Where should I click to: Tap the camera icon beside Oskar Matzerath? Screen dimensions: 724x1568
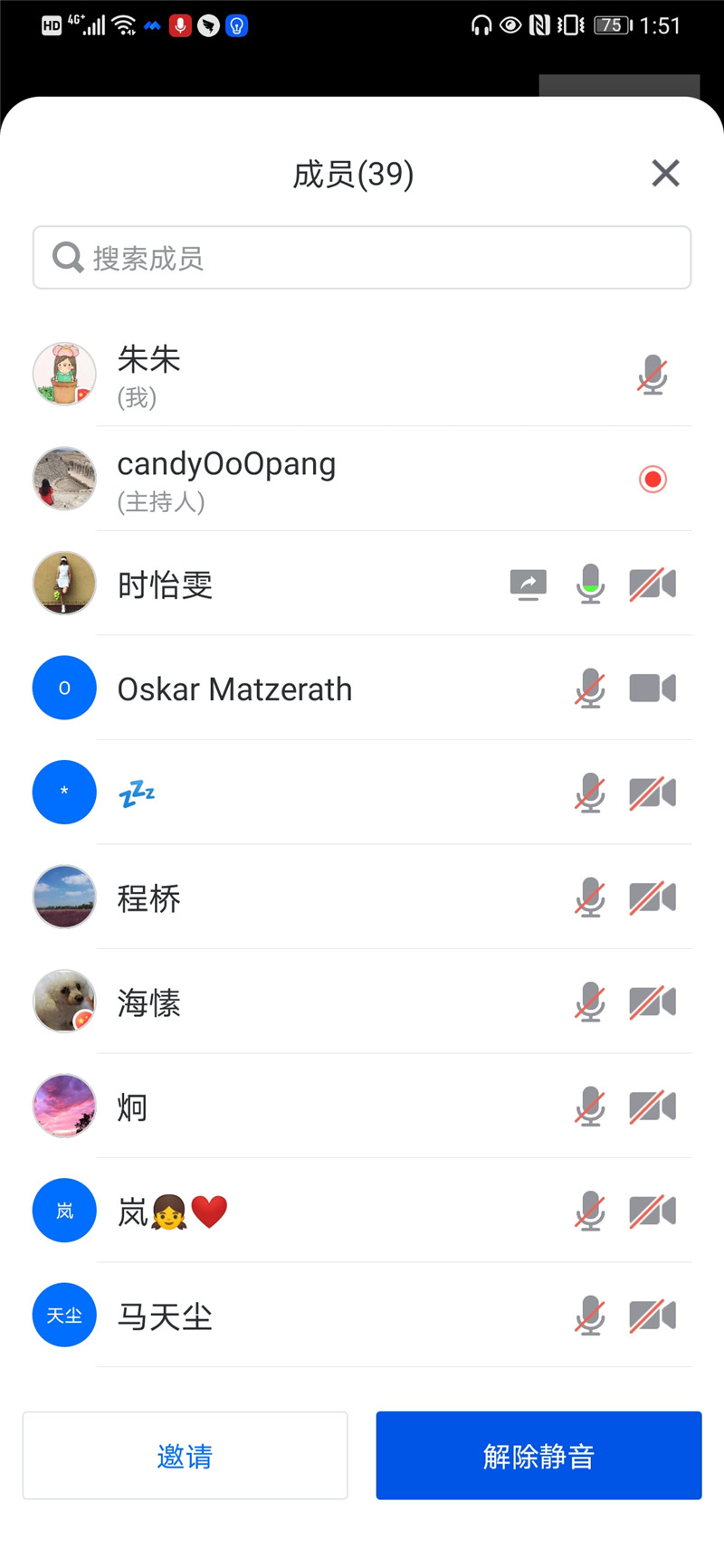pyautogui.click(x=653, y=689)
